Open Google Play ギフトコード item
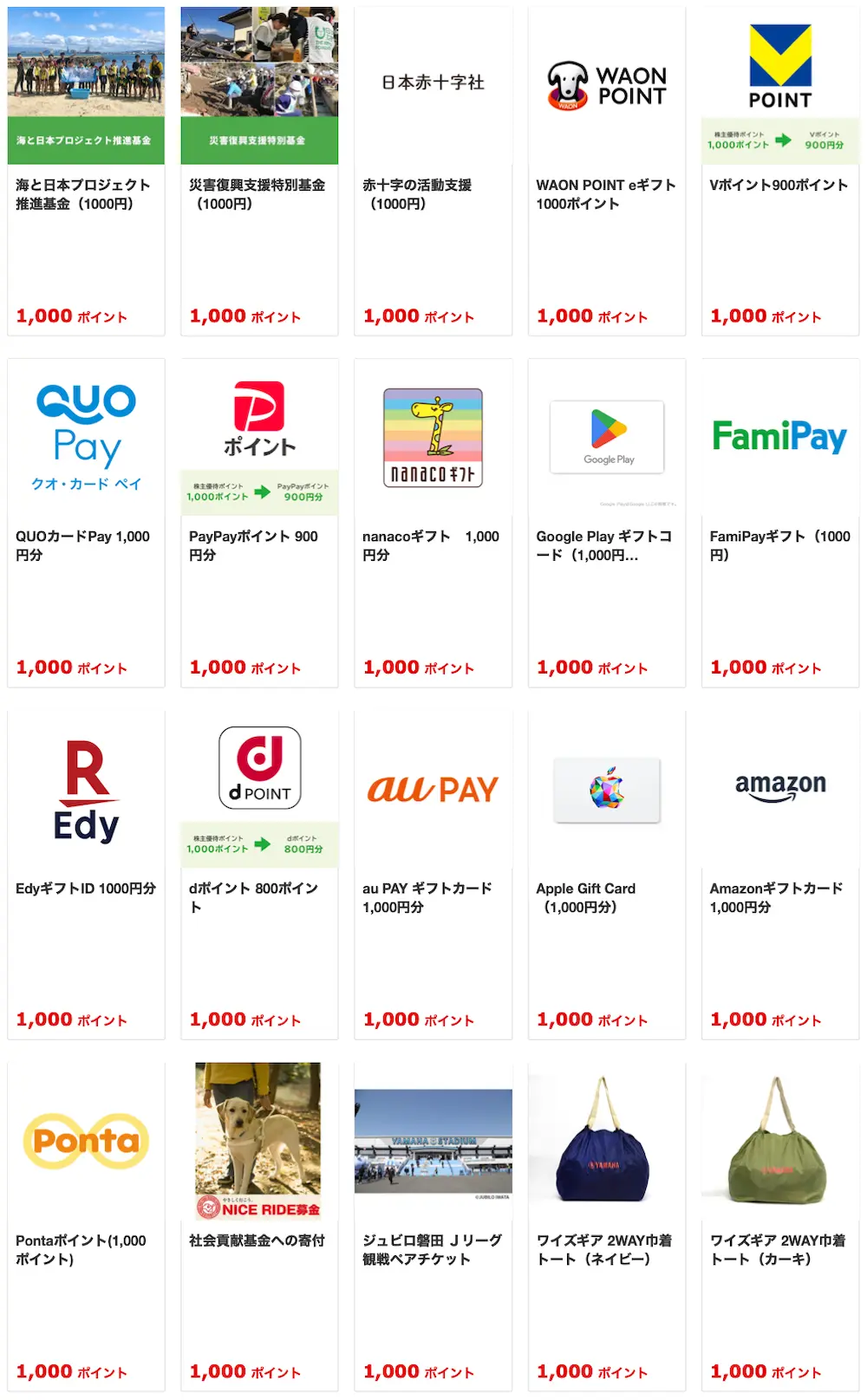This screenshot has height=1400, width=867. pyautogui.click(x=606, y=524)
